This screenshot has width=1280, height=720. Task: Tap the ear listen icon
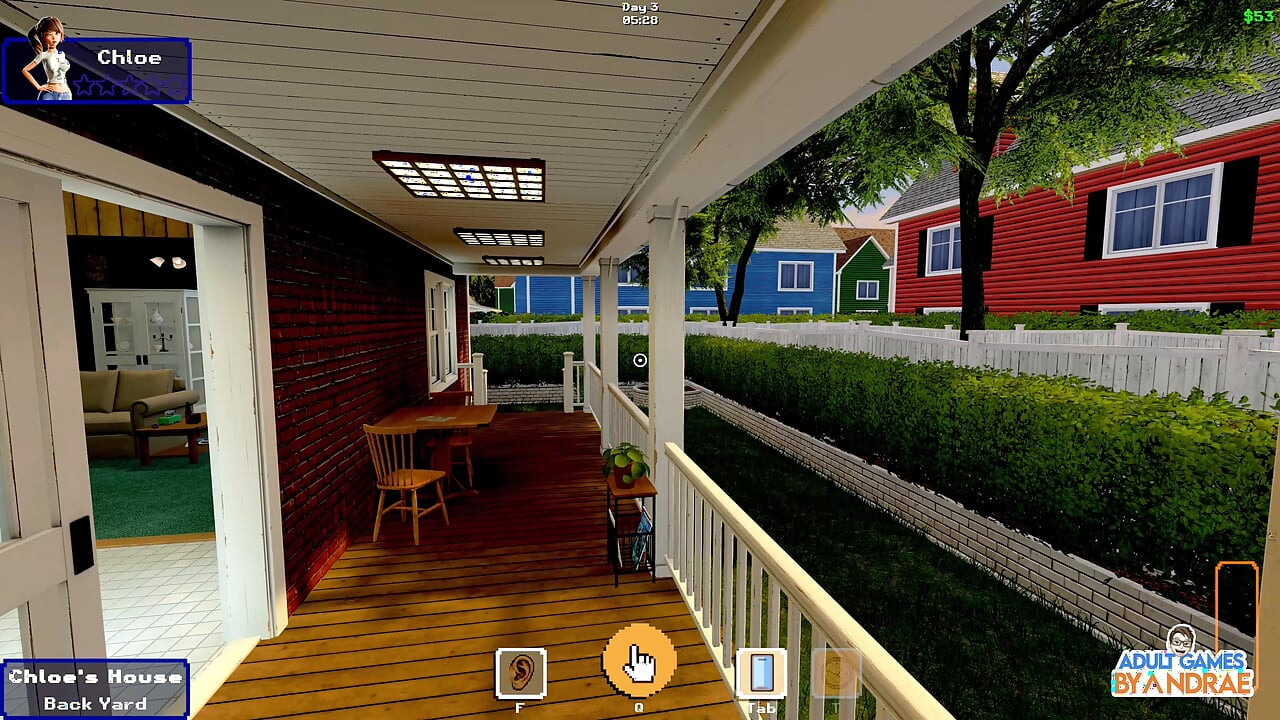point(521,673)
